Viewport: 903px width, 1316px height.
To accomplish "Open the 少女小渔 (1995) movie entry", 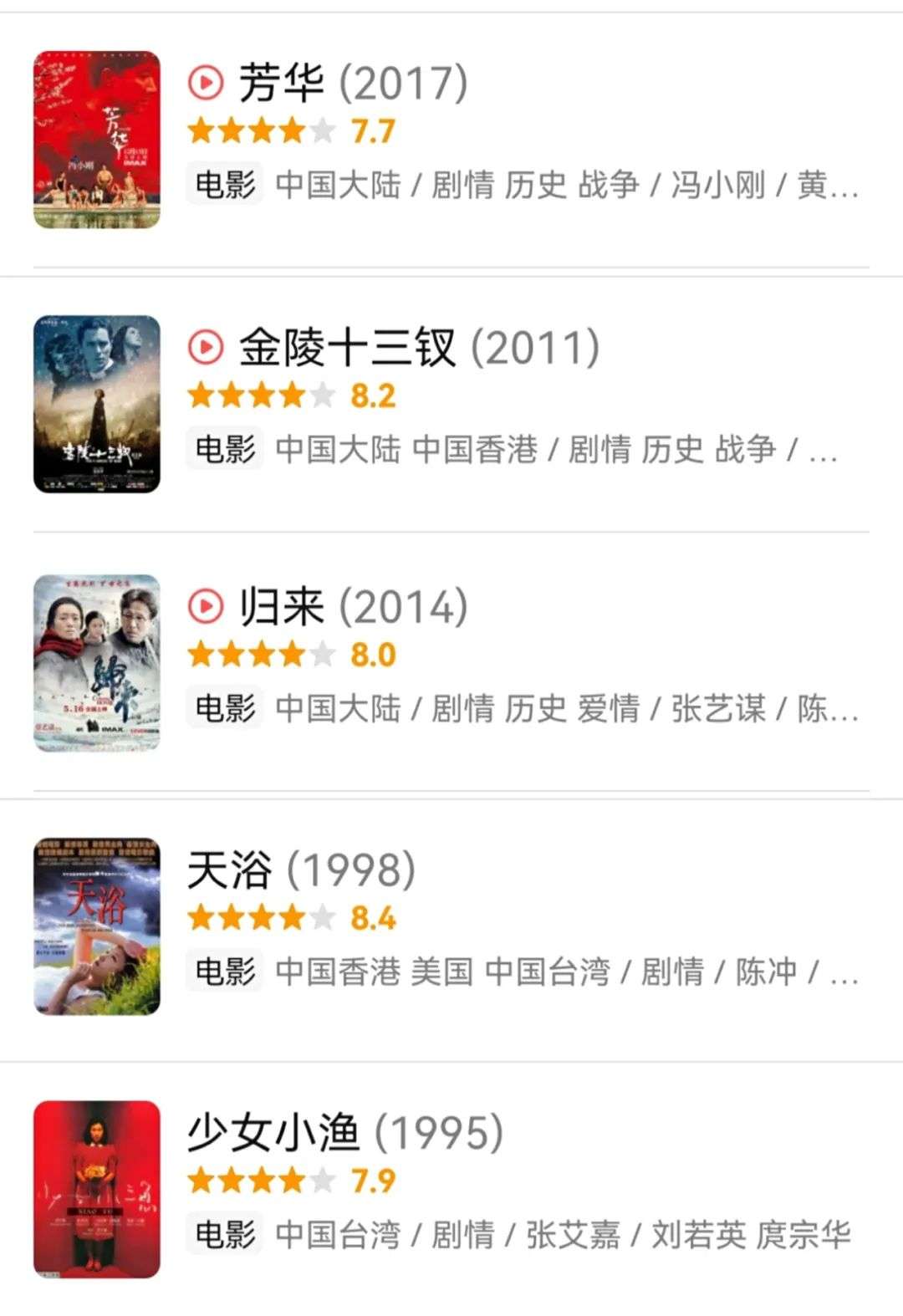I will [344, 1133].
